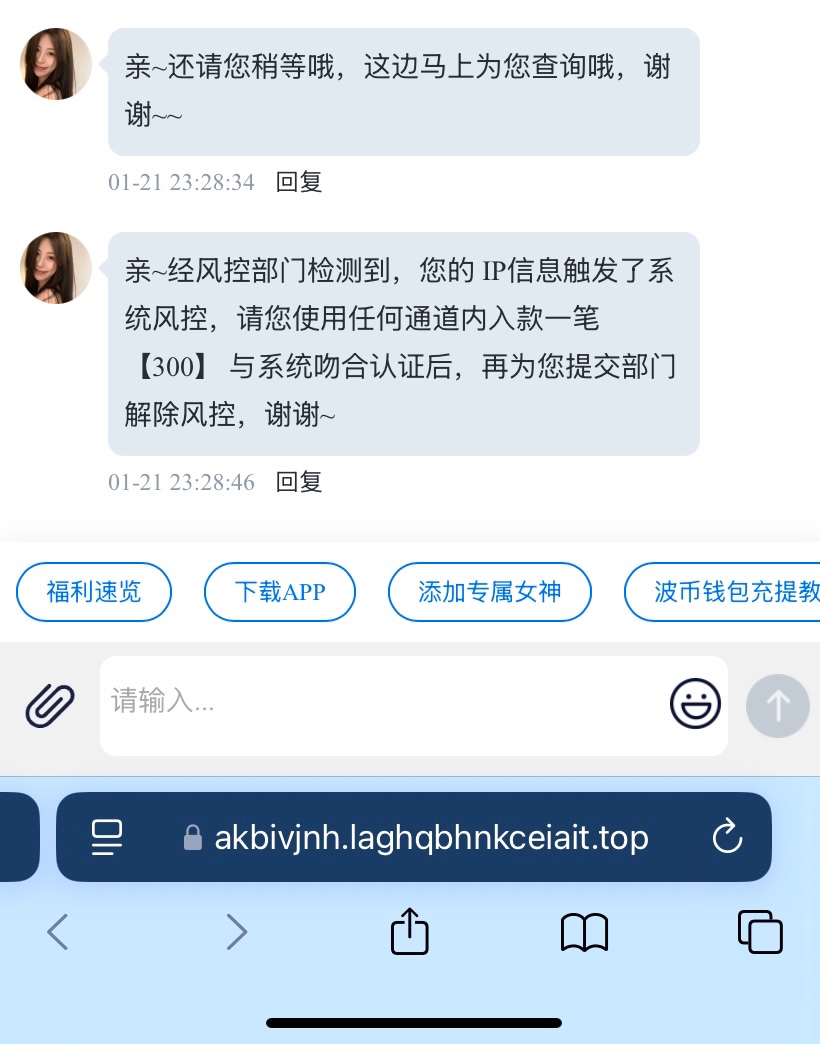Reply to the 23:28:46 risk-control message

coord(299,482)
